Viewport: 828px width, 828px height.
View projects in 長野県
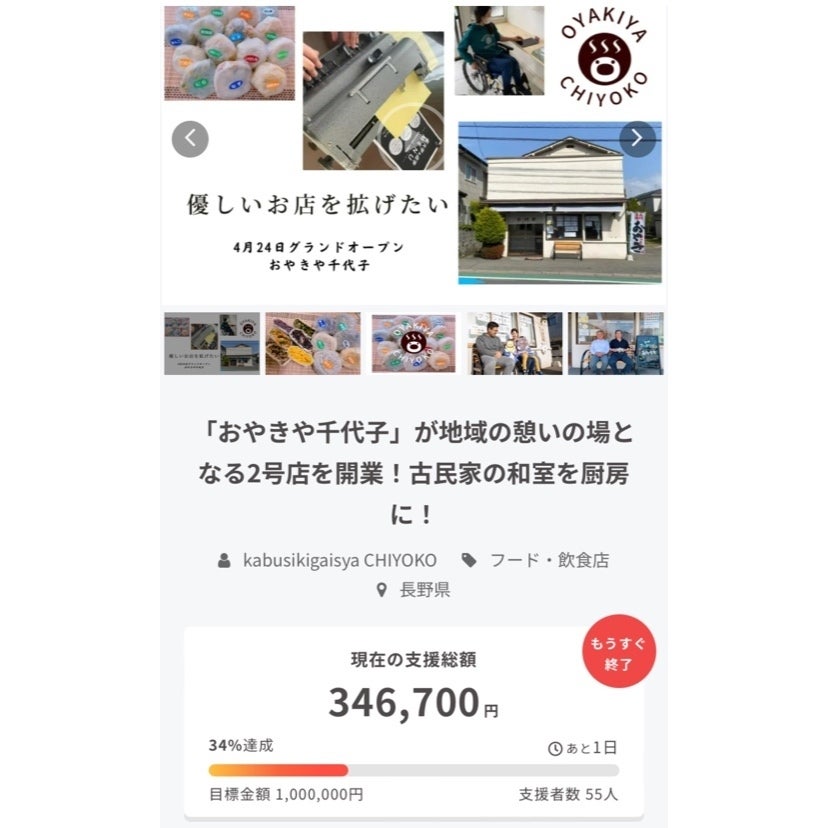pyautogui.click(x=424, y=590)
